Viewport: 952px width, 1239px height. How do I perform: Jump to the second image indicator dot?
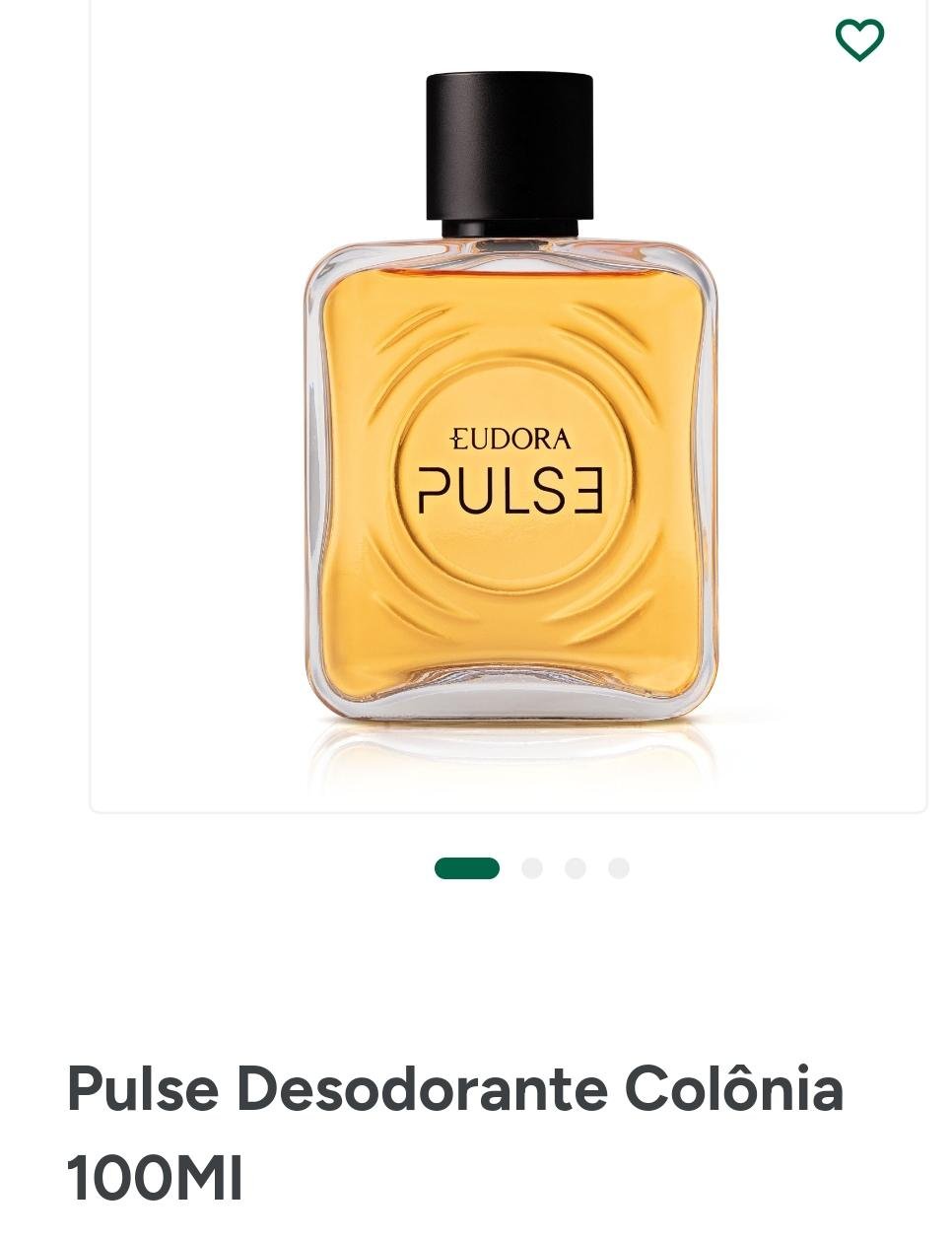tap(532, 868)
